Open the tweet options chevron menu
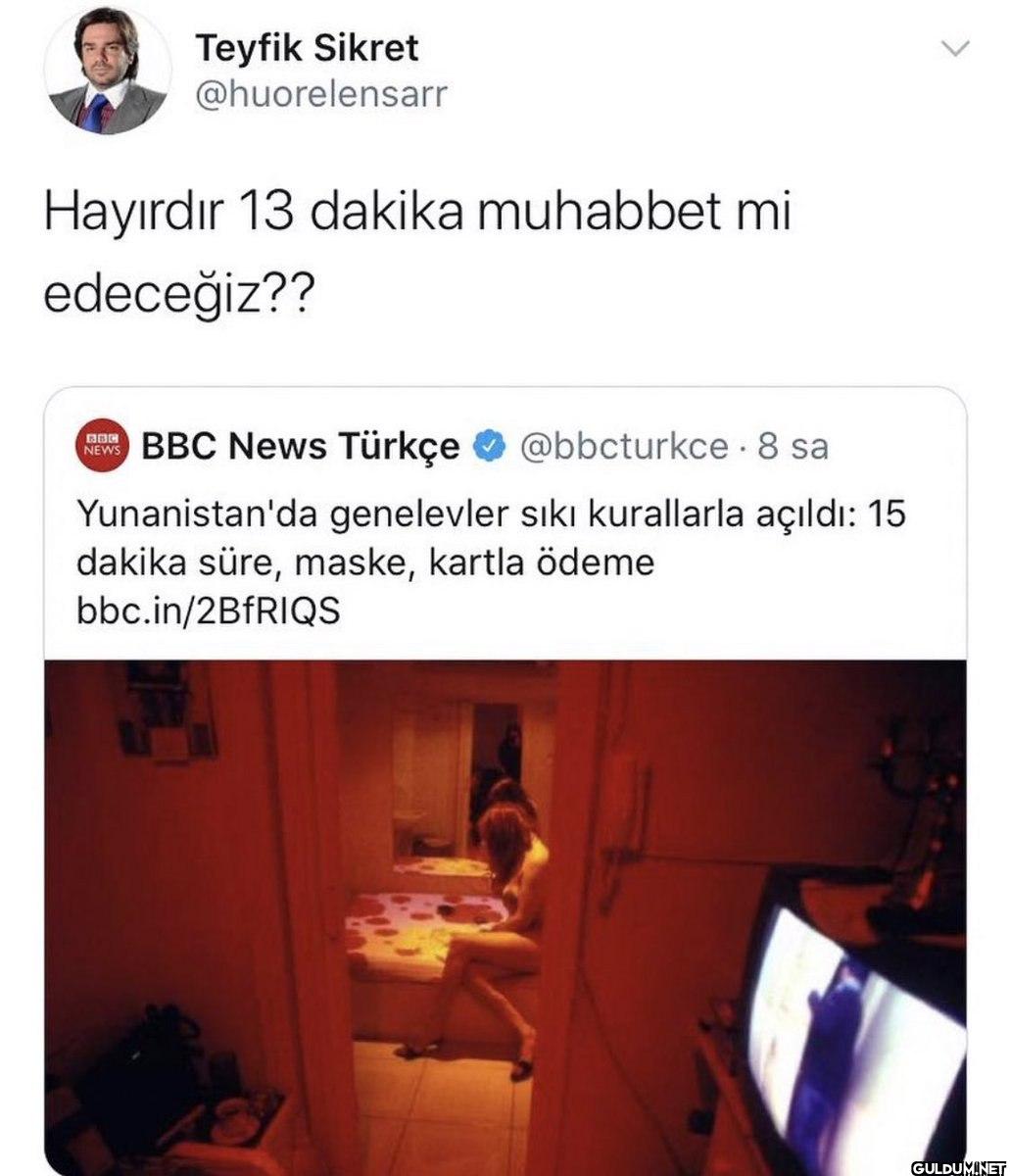Viewport: 1010px width, 1176px height. click(954, 48)
